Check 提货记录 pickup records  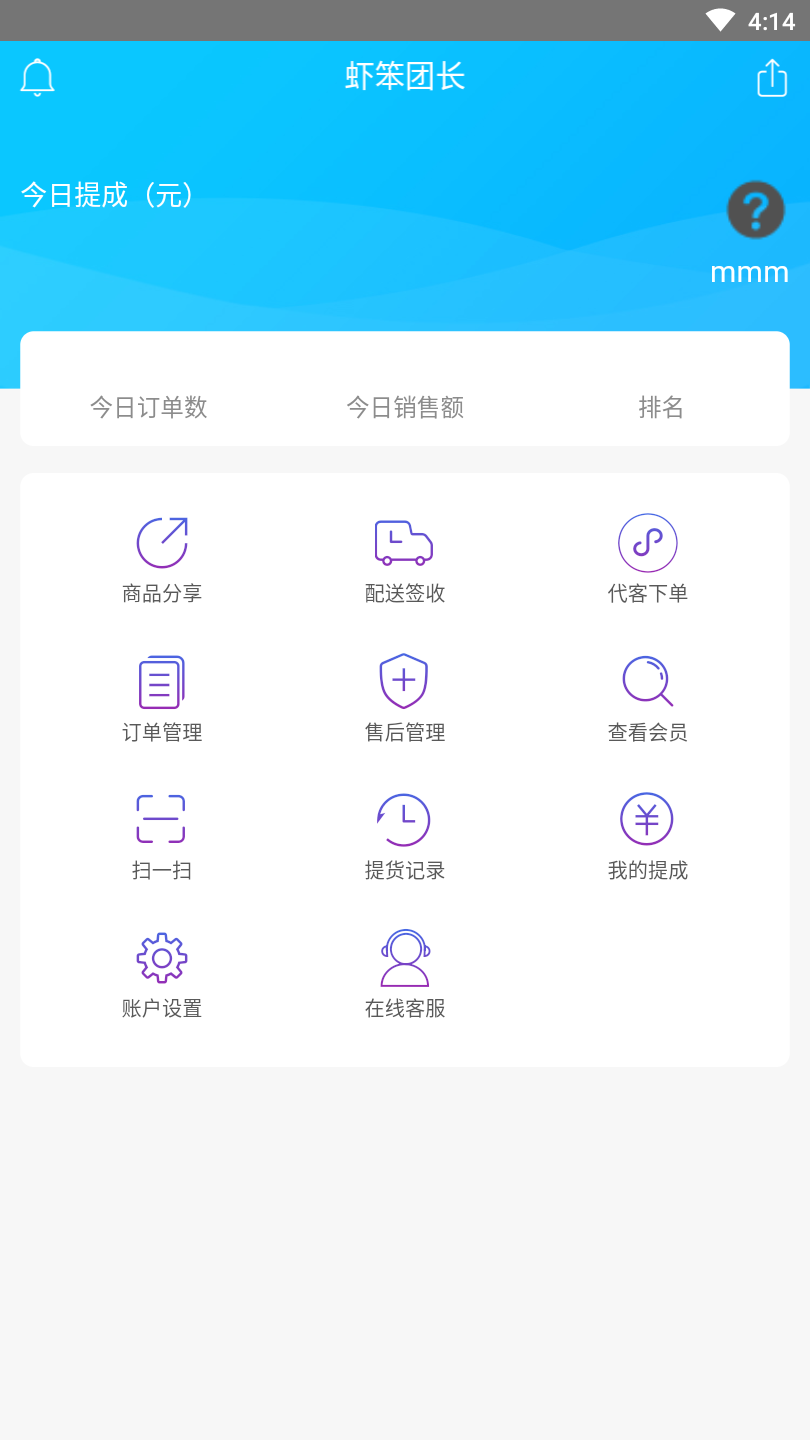pyautogui.click(x=404, y=837)
